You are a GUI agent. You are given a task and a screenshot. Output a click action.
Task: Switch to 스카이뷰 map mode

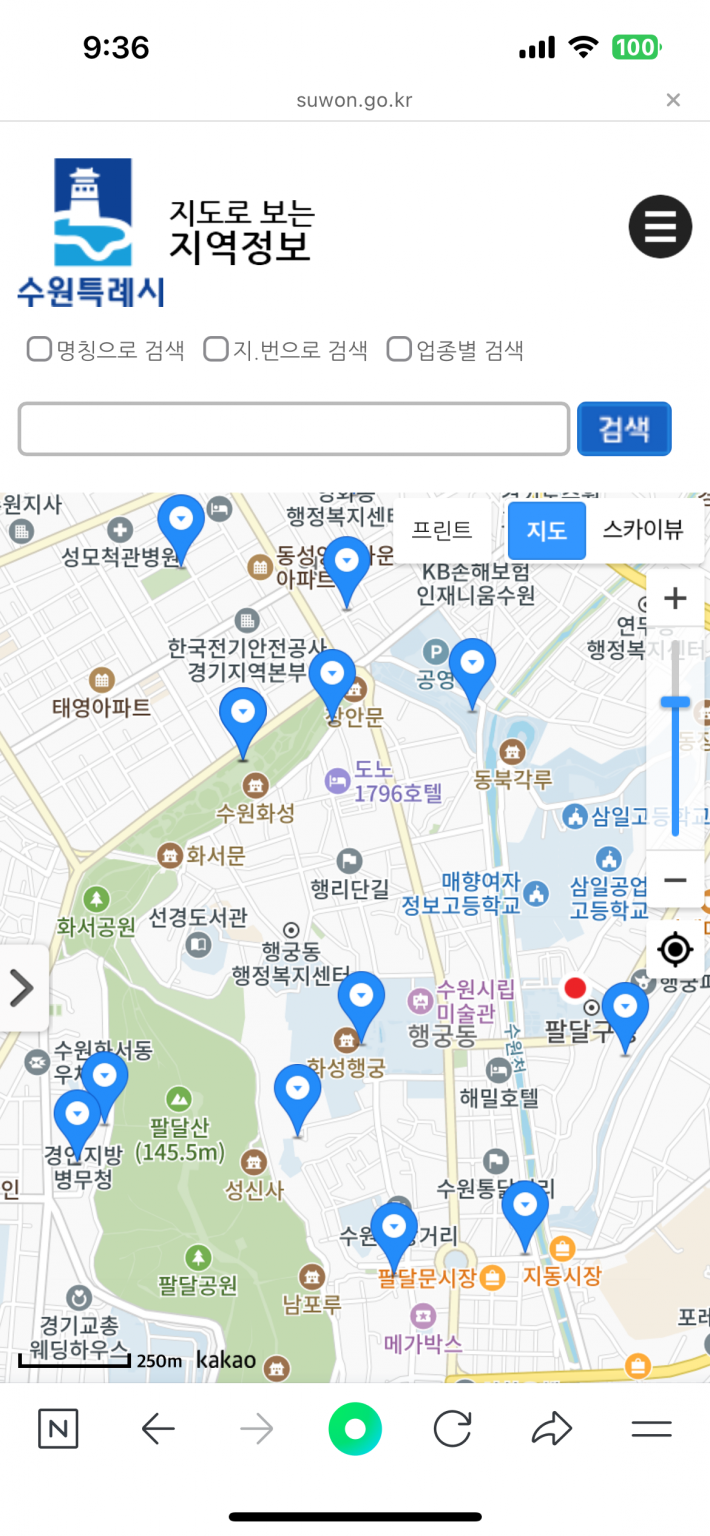[643, 530]
